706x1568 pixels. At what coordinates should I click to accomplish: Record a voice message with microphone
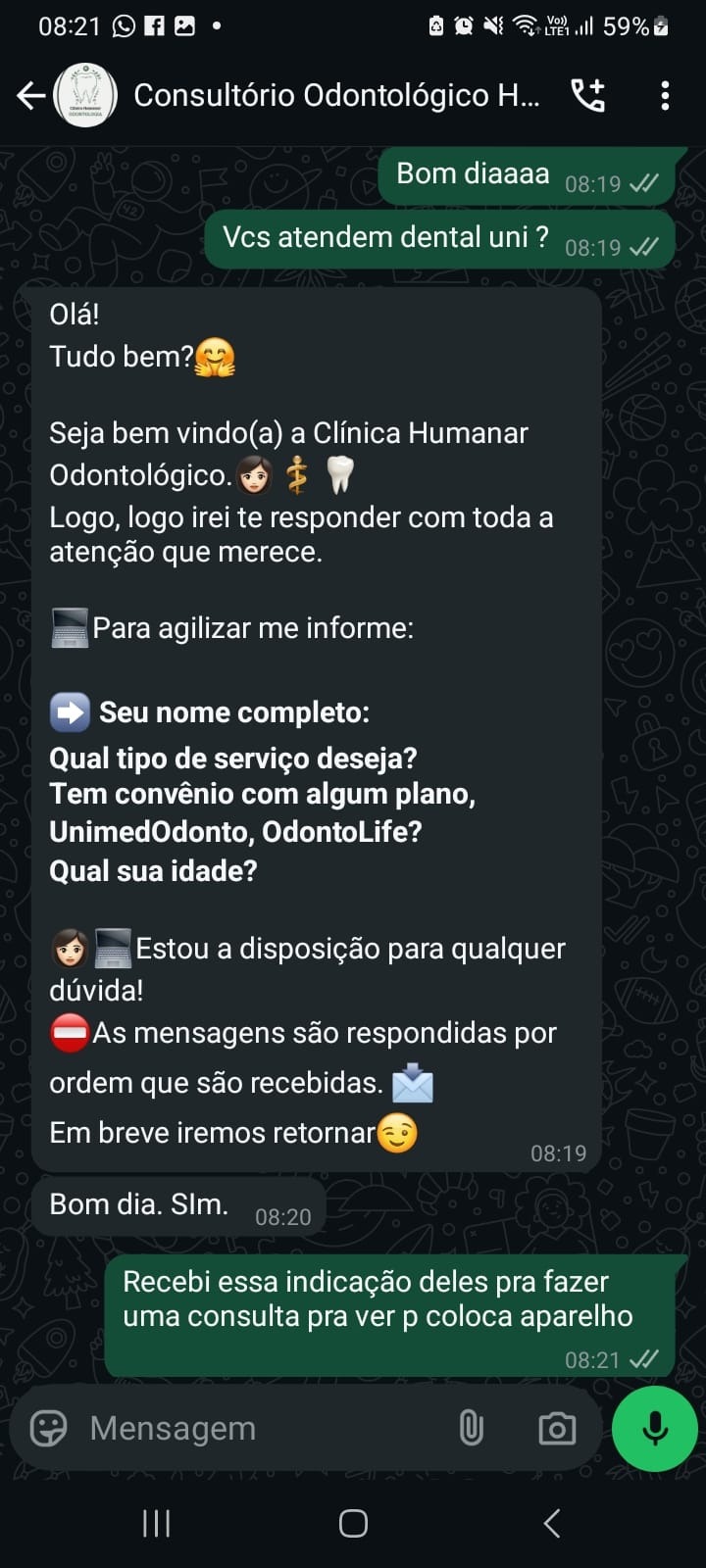pos(654,1428)
